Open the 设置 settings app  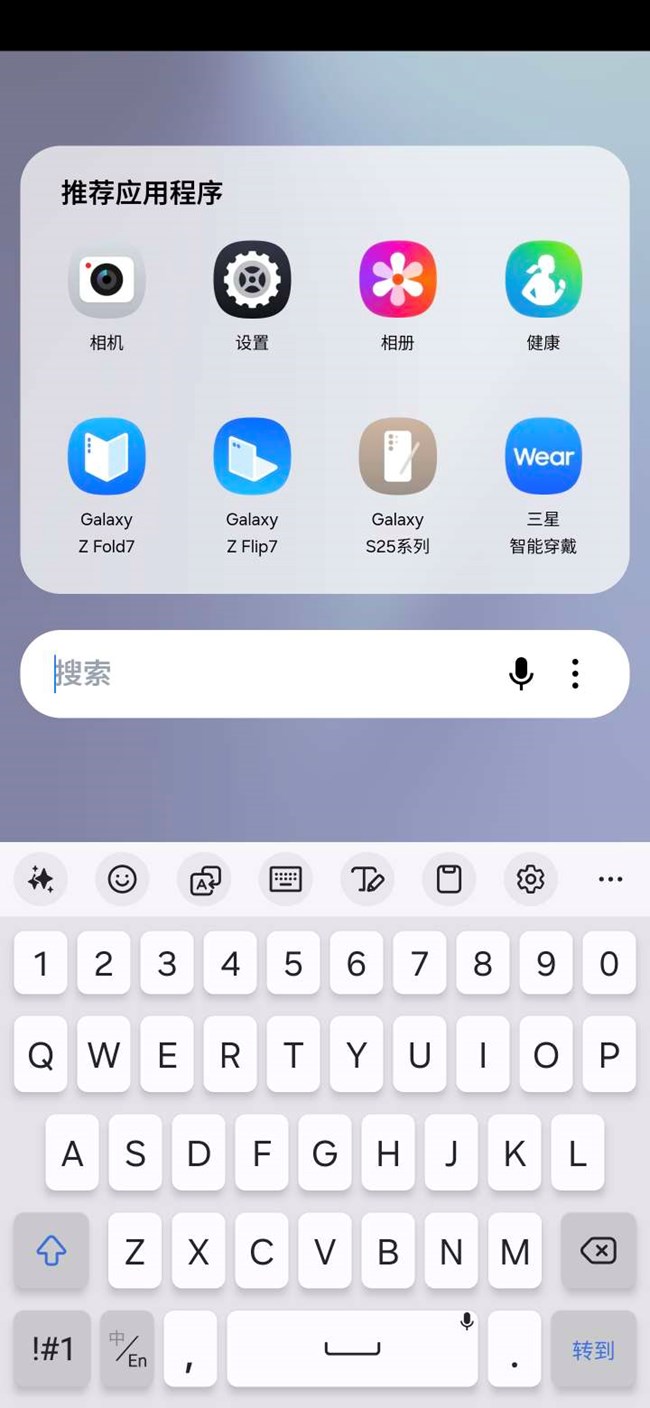point(252,281)
